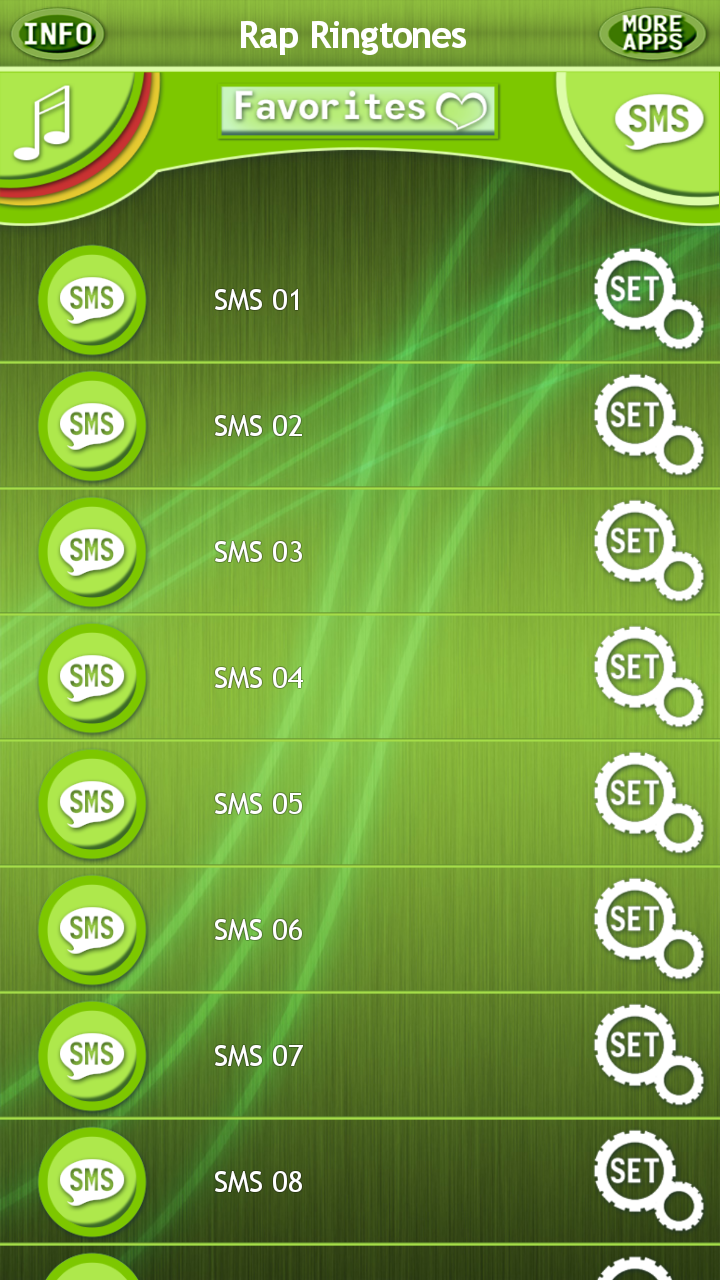Open MORE APPS
Screen dimensions: 720x1280
pyautogui.click(x=652, y=33)
